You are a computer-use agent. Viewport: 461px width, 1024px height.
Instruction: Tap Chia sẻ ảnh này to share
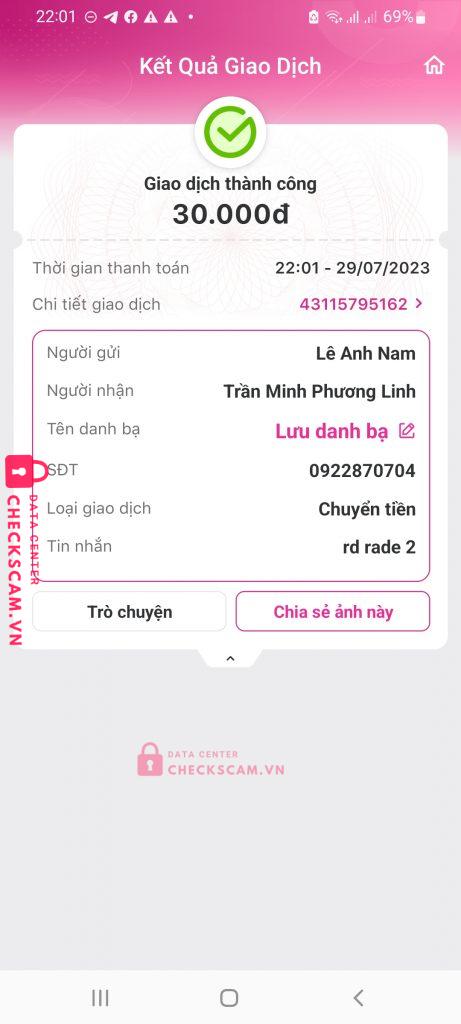click(333, 612)
